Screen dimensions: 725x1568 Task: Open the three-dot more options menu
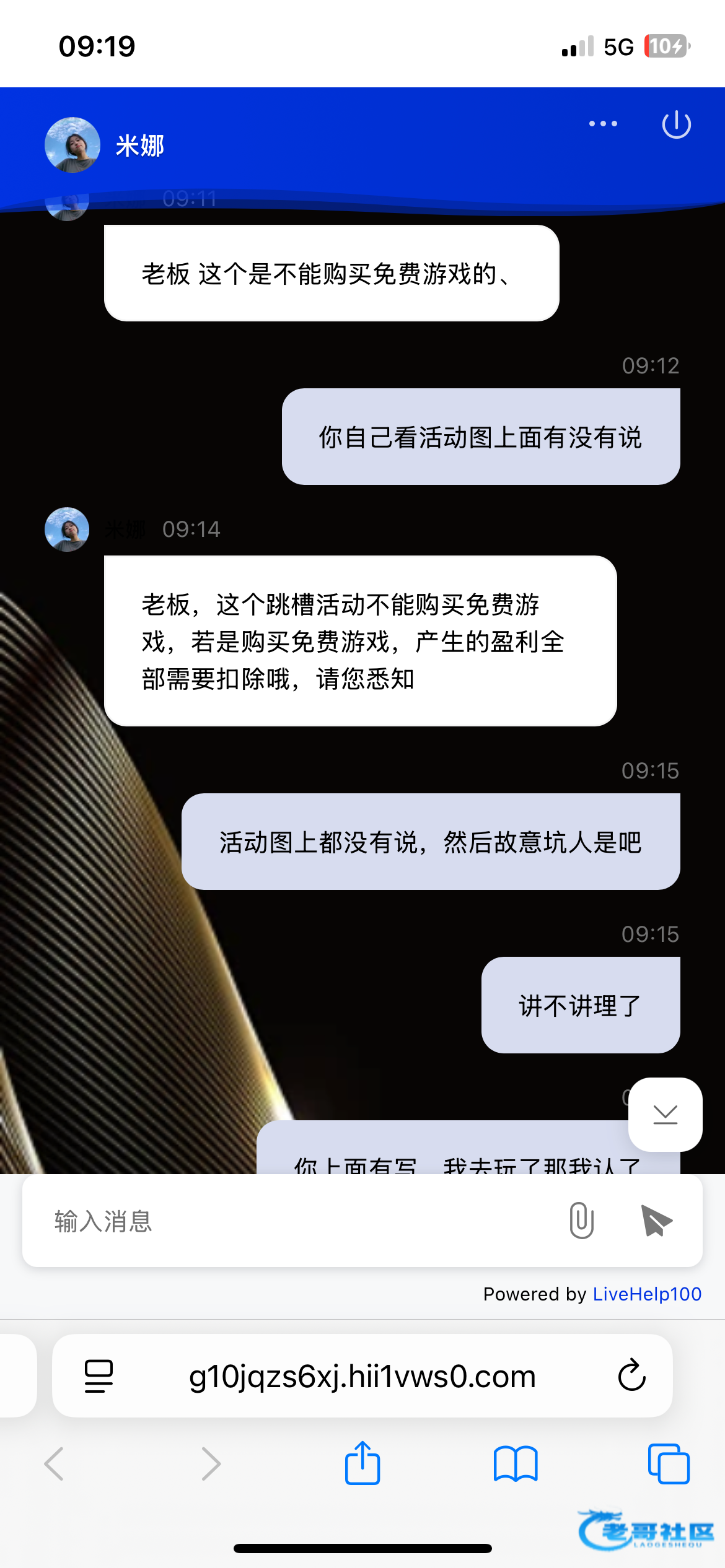(x=603, y=124)
